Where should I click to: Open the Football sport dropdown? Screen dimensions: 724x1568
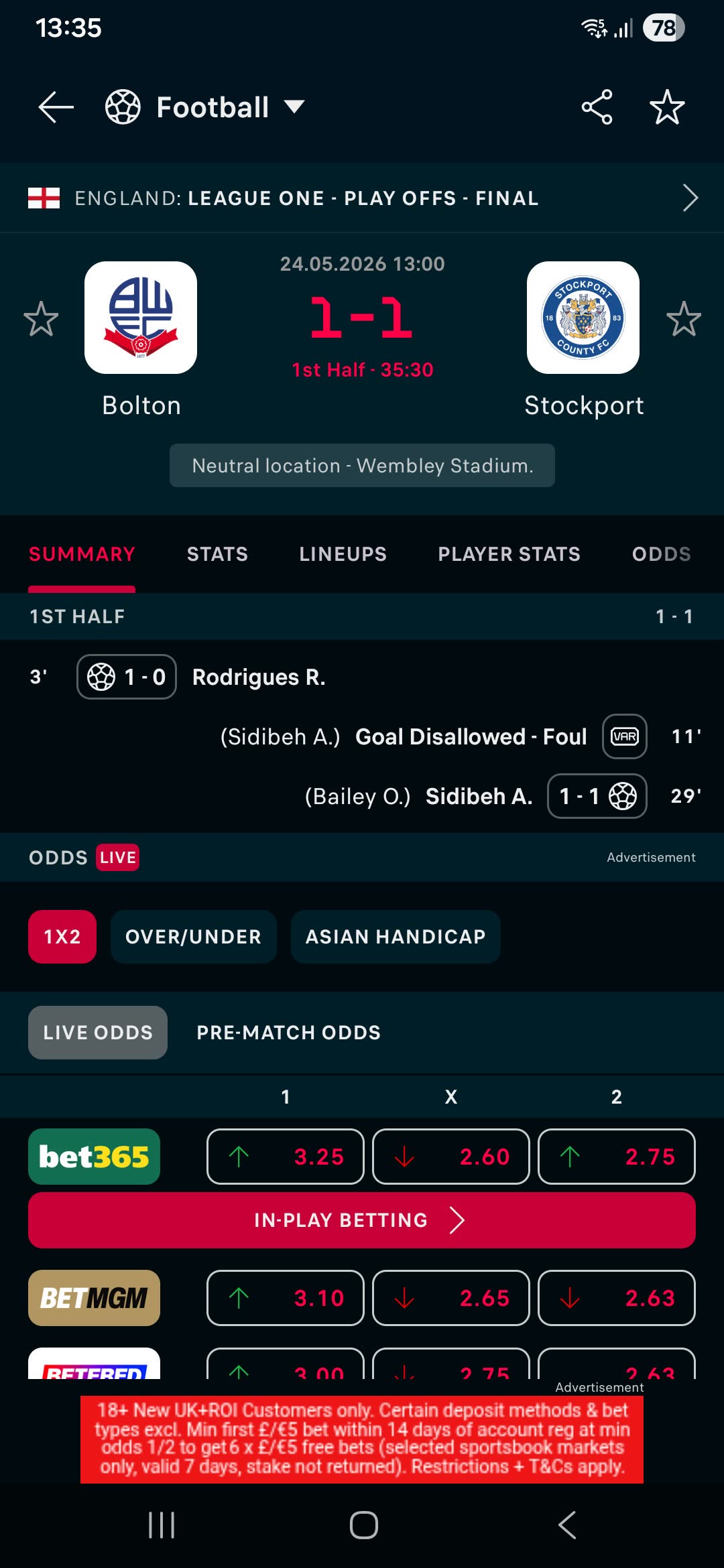tap(205, 107)
